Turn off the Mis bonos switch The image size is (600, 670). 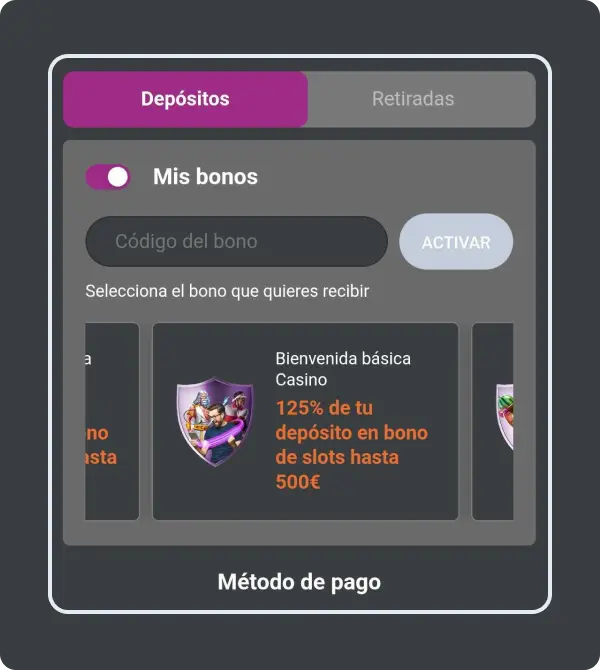click(x=109, y=177)
